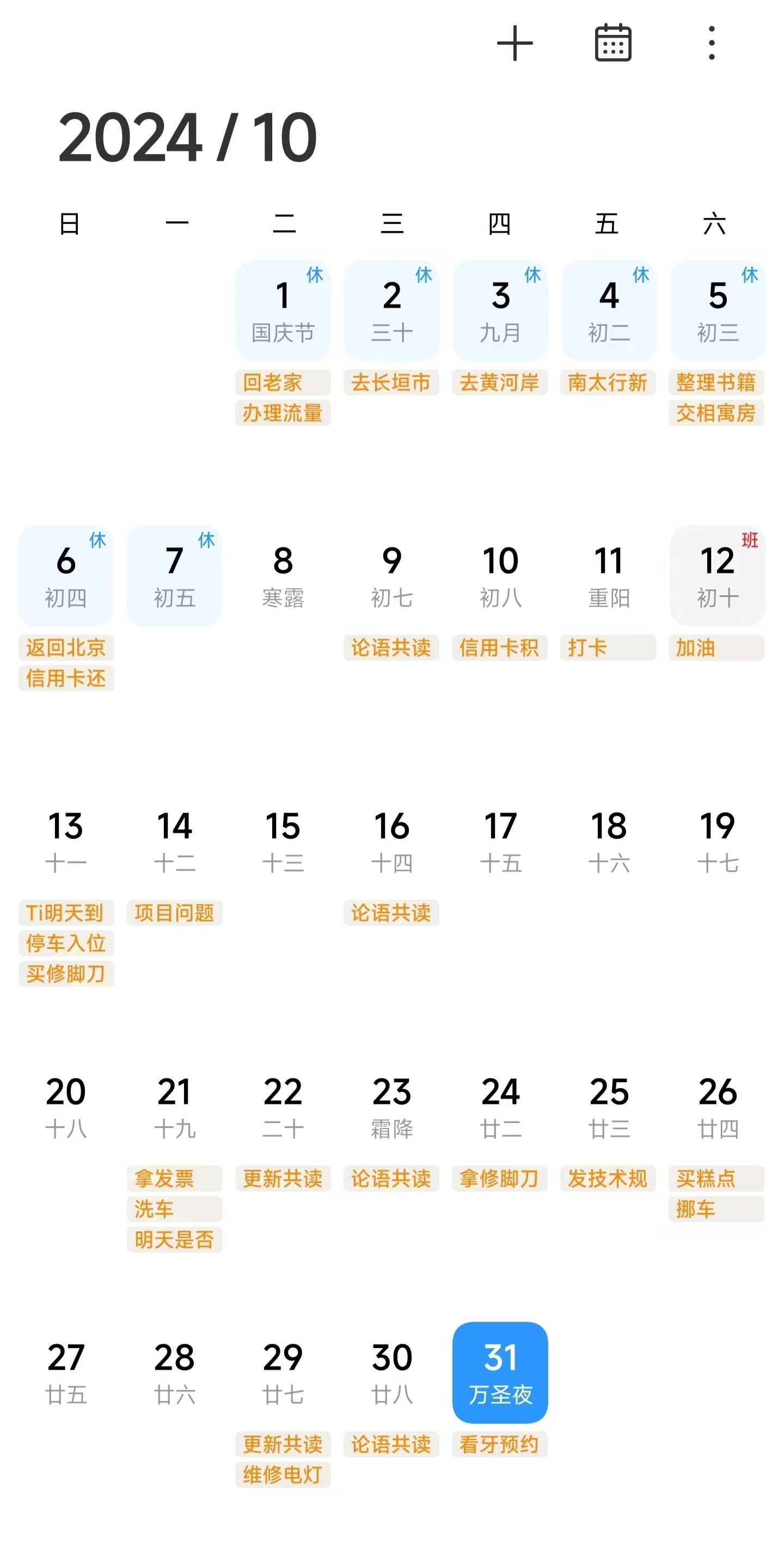Open the 洗车 event on the 21st
This screenshot has height=1550, width=784.
pos(174,1209)
